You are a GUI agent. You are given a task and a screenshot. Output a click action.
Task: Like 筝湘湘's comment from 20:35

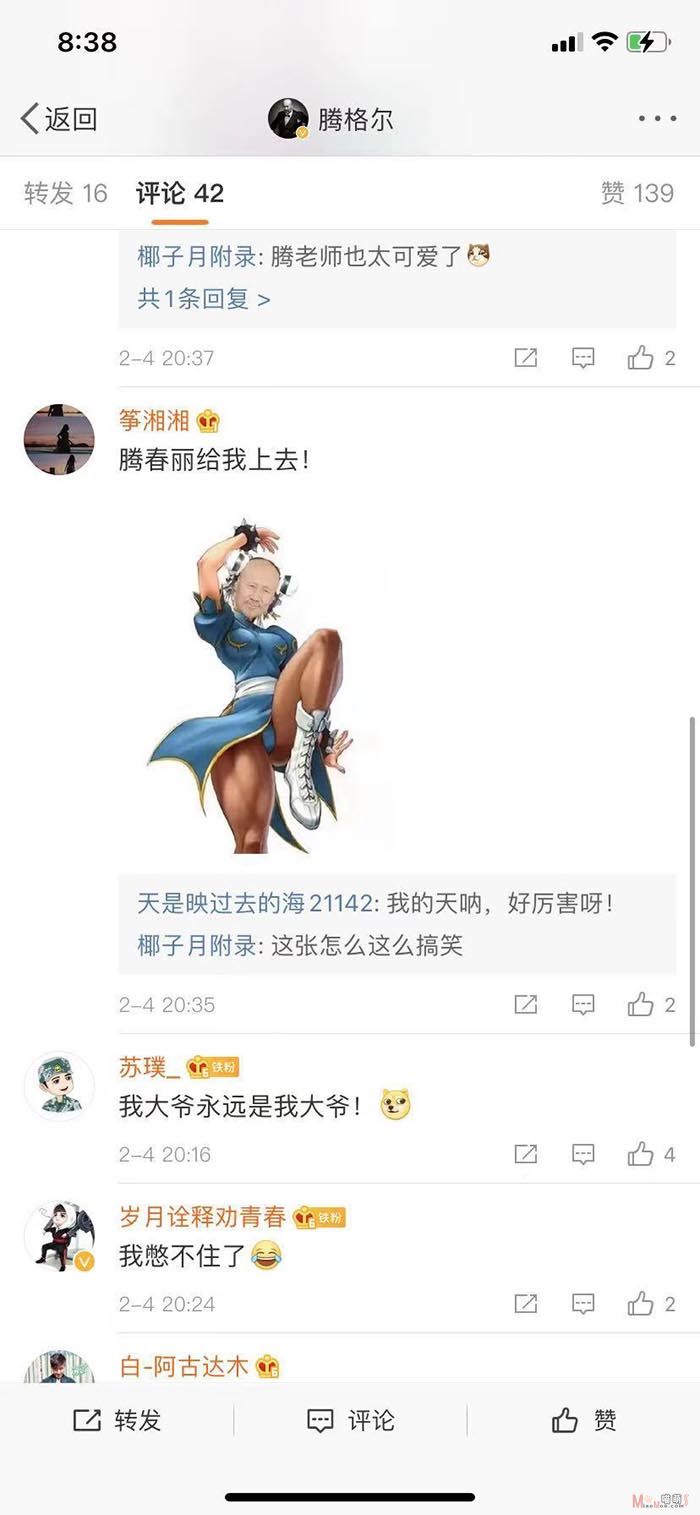[x=650, y=1005]
